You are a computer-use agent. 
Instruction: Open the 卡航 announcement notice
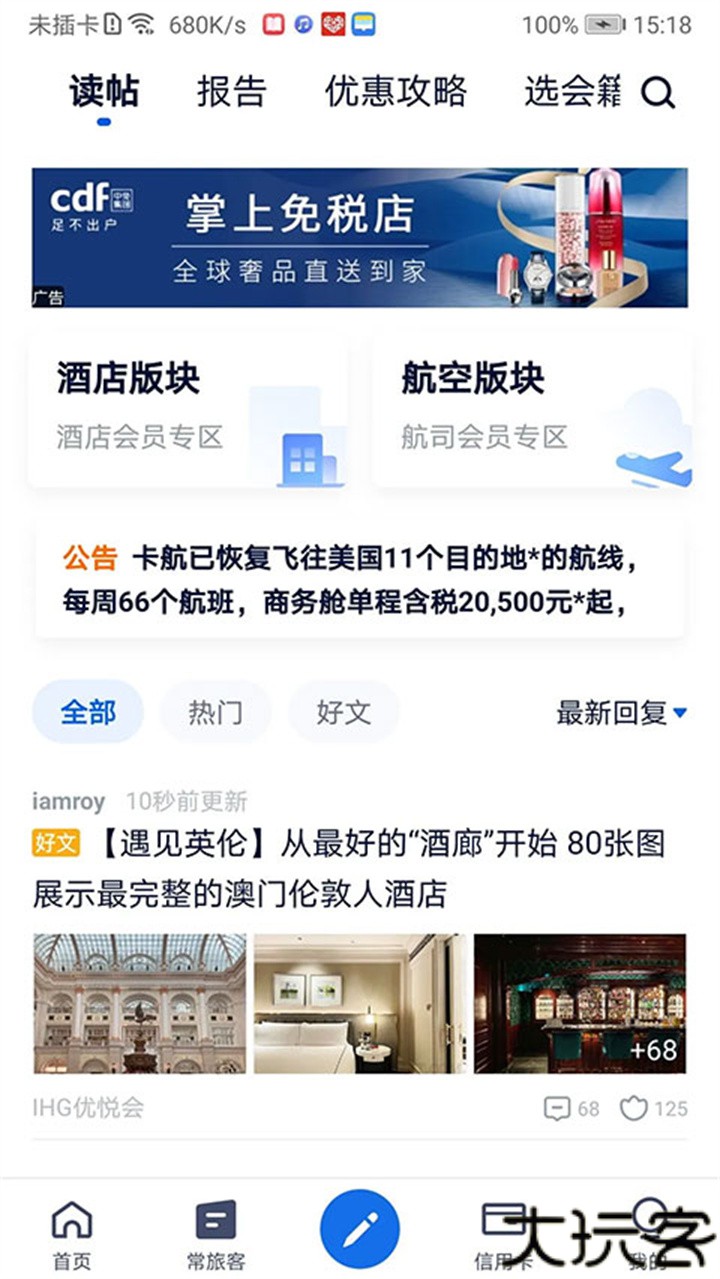point(359,581)
